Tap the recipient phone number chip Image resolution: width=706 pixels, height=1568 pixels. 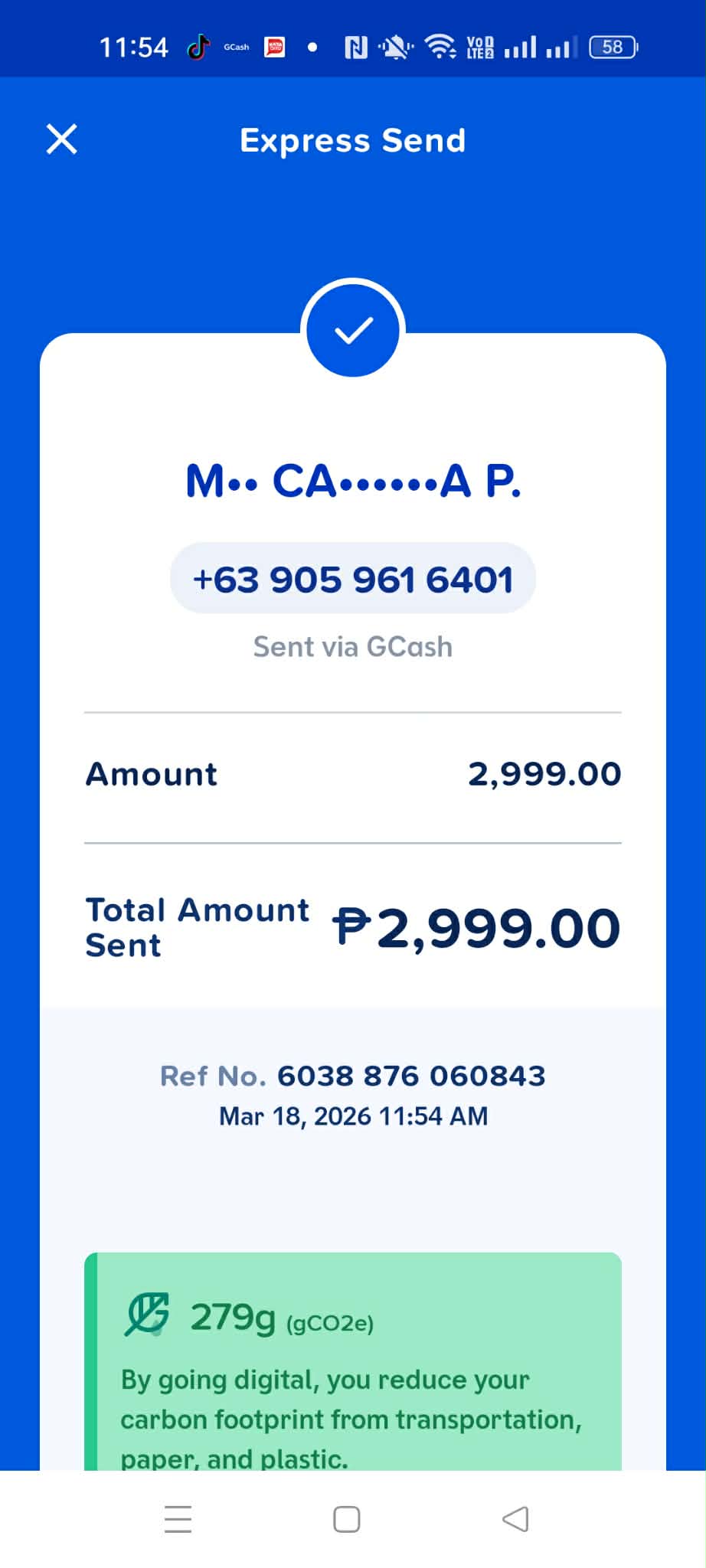352,578
